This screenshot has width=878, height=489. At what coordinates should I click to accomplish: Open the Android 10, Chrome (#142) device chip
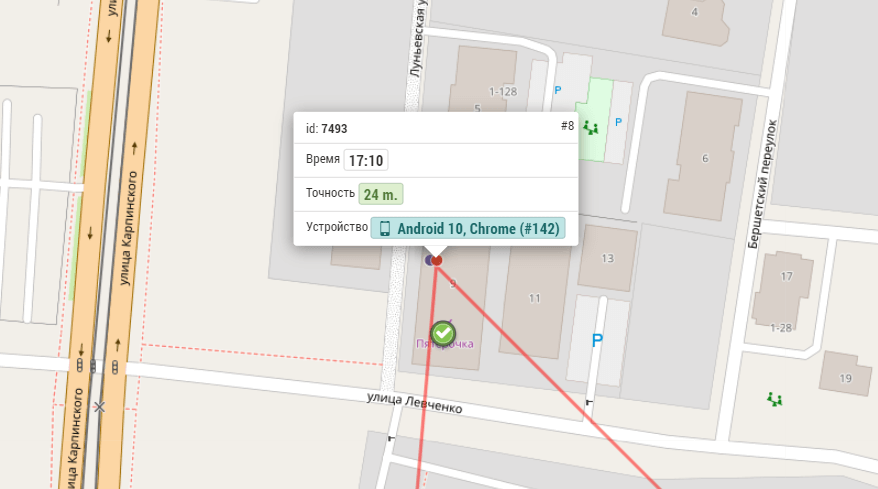point(468,228)
